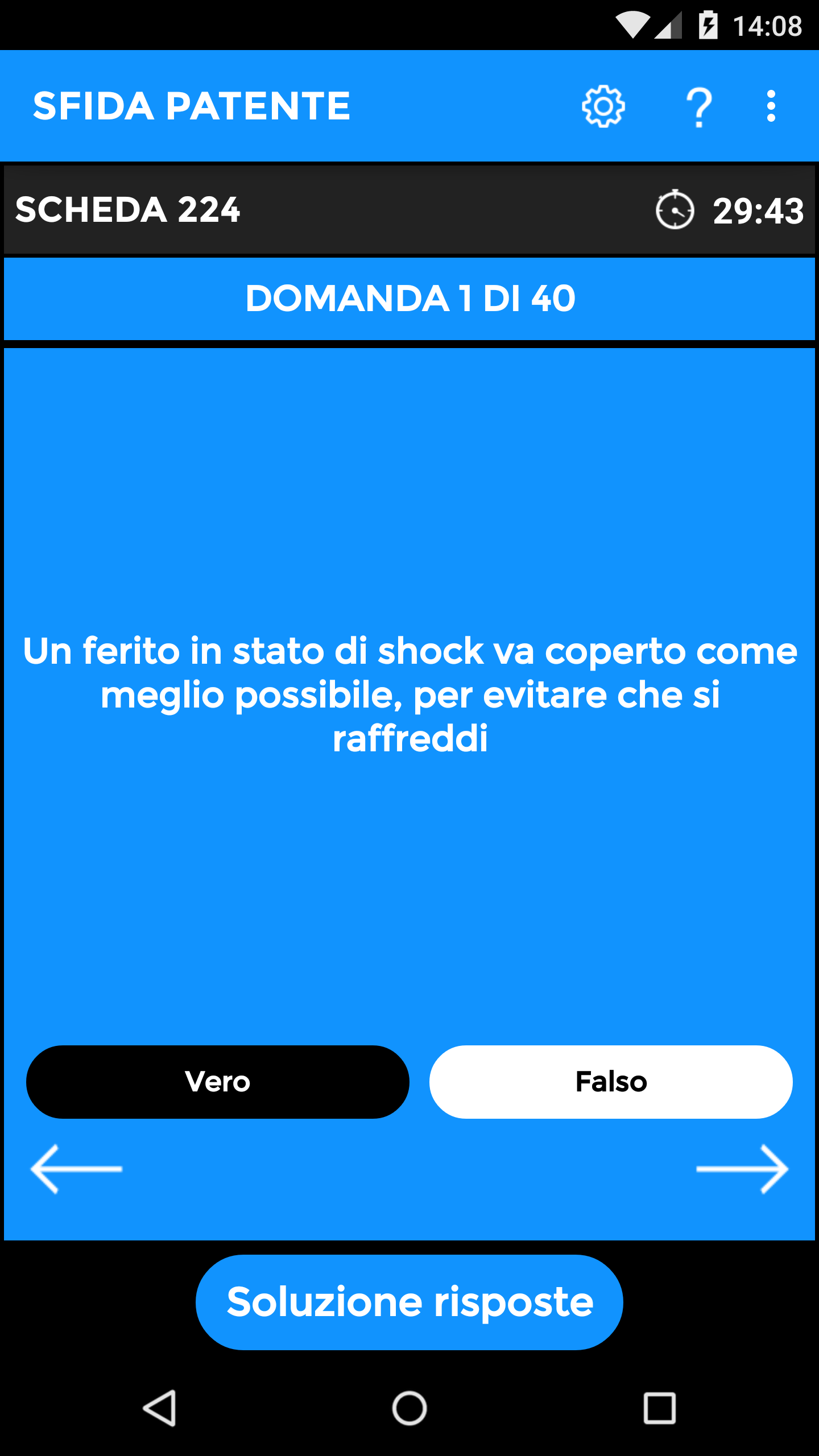Answer Falso to the question
This screenshot has height=1456, width=819.
(611, 1082)
